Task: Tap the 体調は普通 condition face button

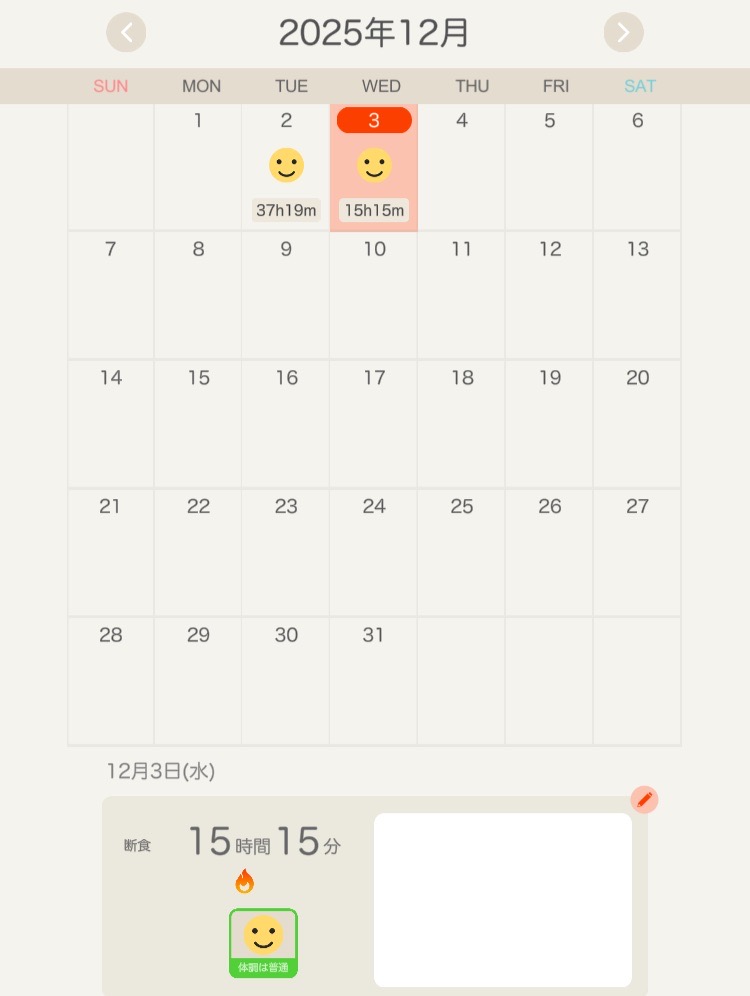Action: [263, 942]
